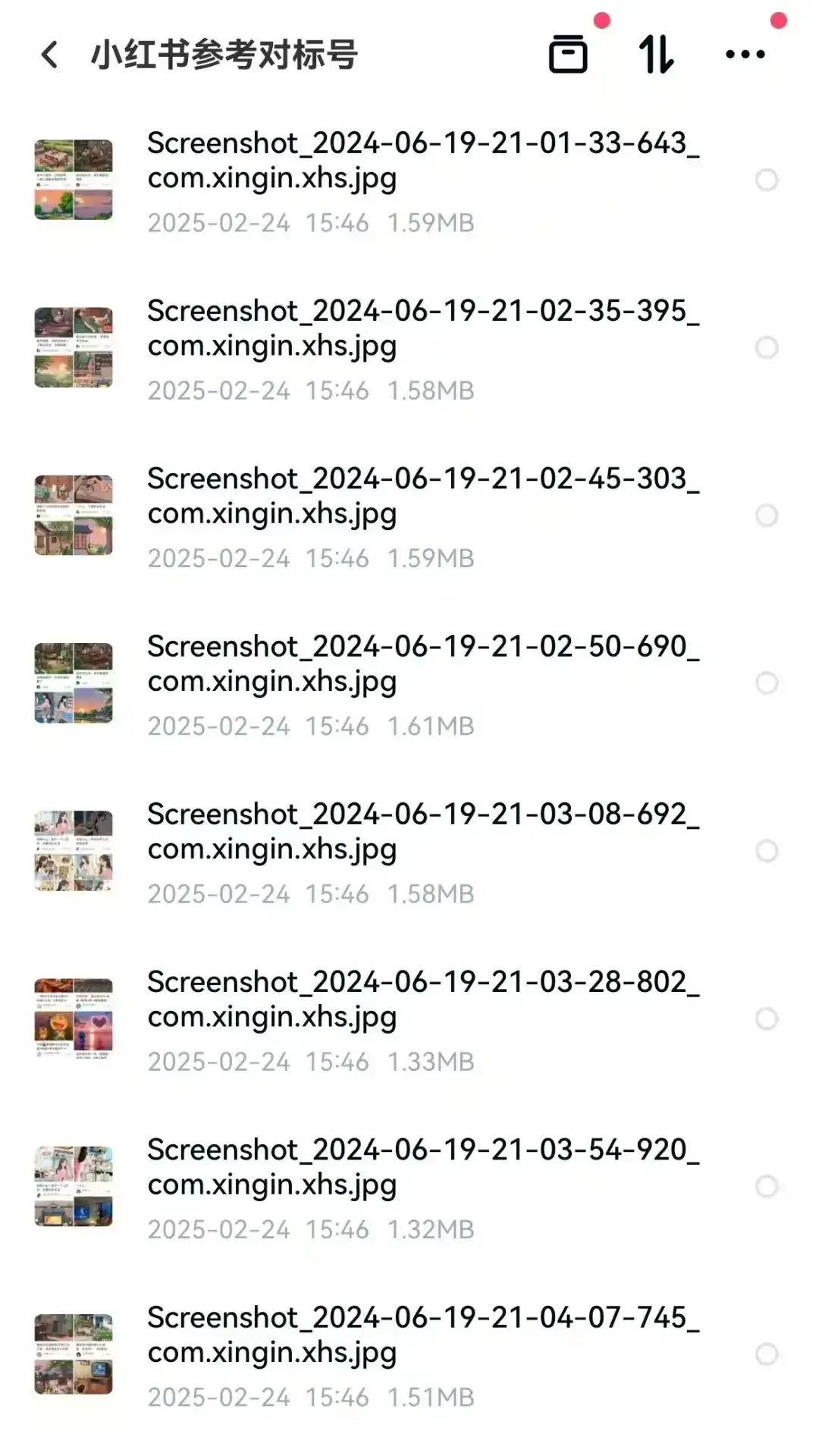Open the three-dot more menu
This screenshot has height=1456, width=825.
745,55
